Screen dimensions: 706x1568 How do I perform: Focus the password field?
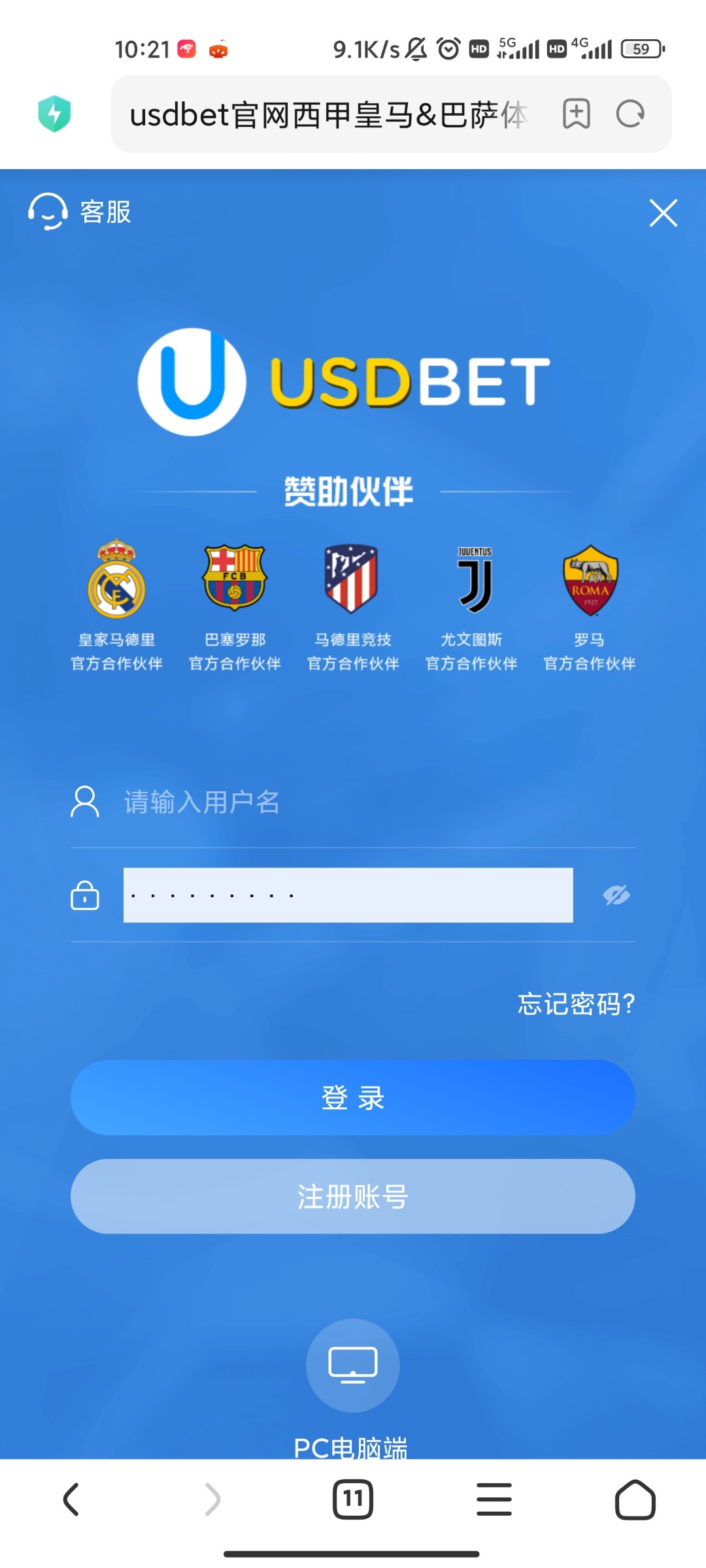(348, 895)
